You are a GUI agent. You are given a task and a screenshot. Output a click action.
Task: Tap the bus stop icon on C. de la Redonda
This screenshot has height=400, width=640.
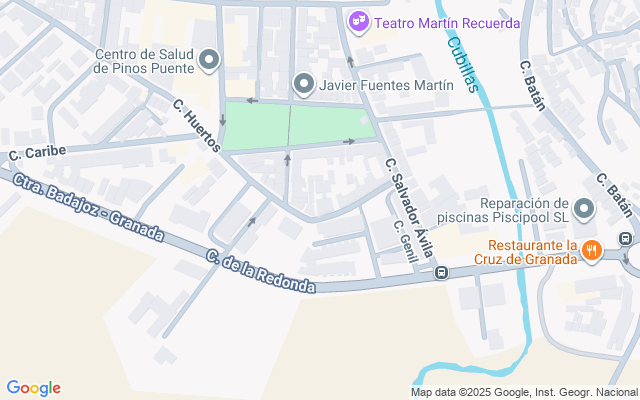[442, 272]
